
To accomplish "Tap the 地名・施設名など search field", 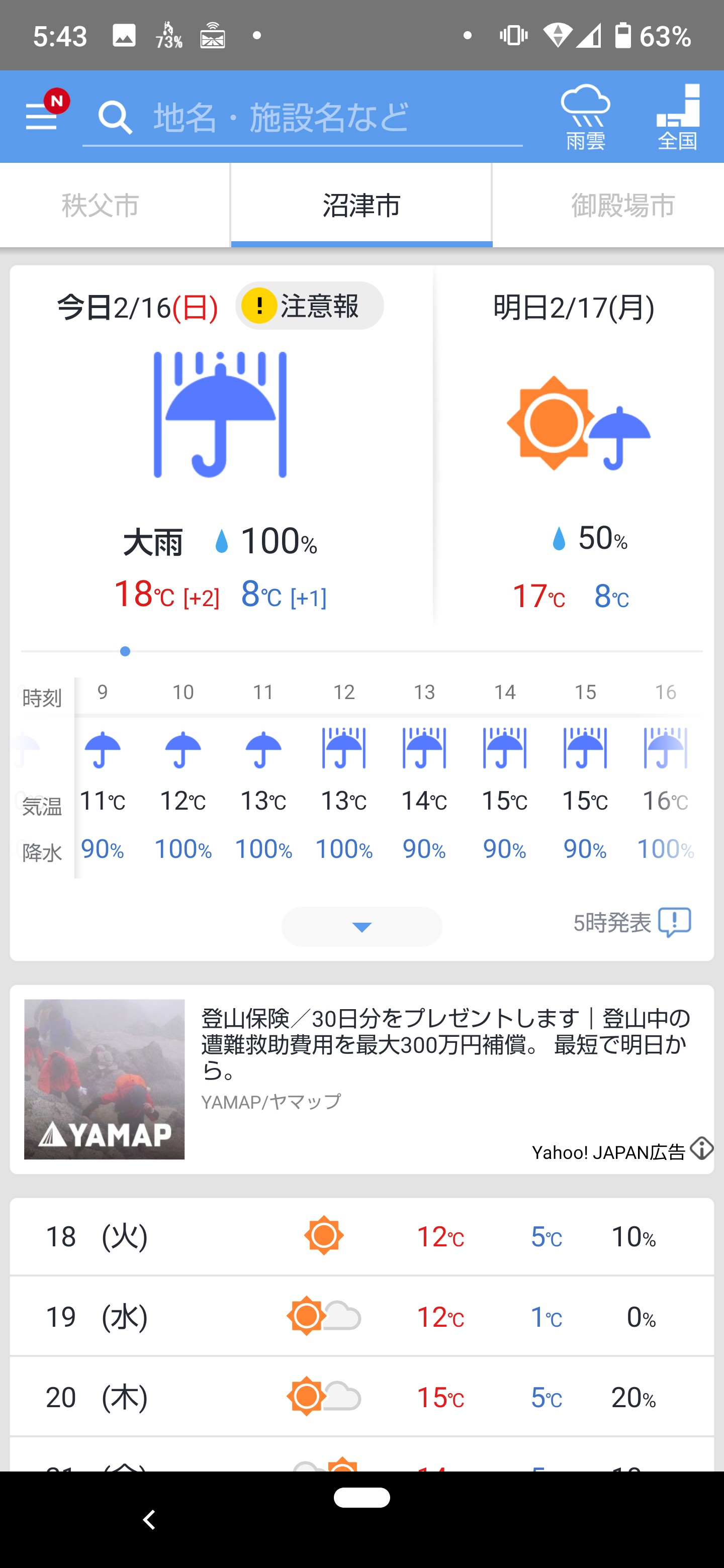I will coord(305,119).
